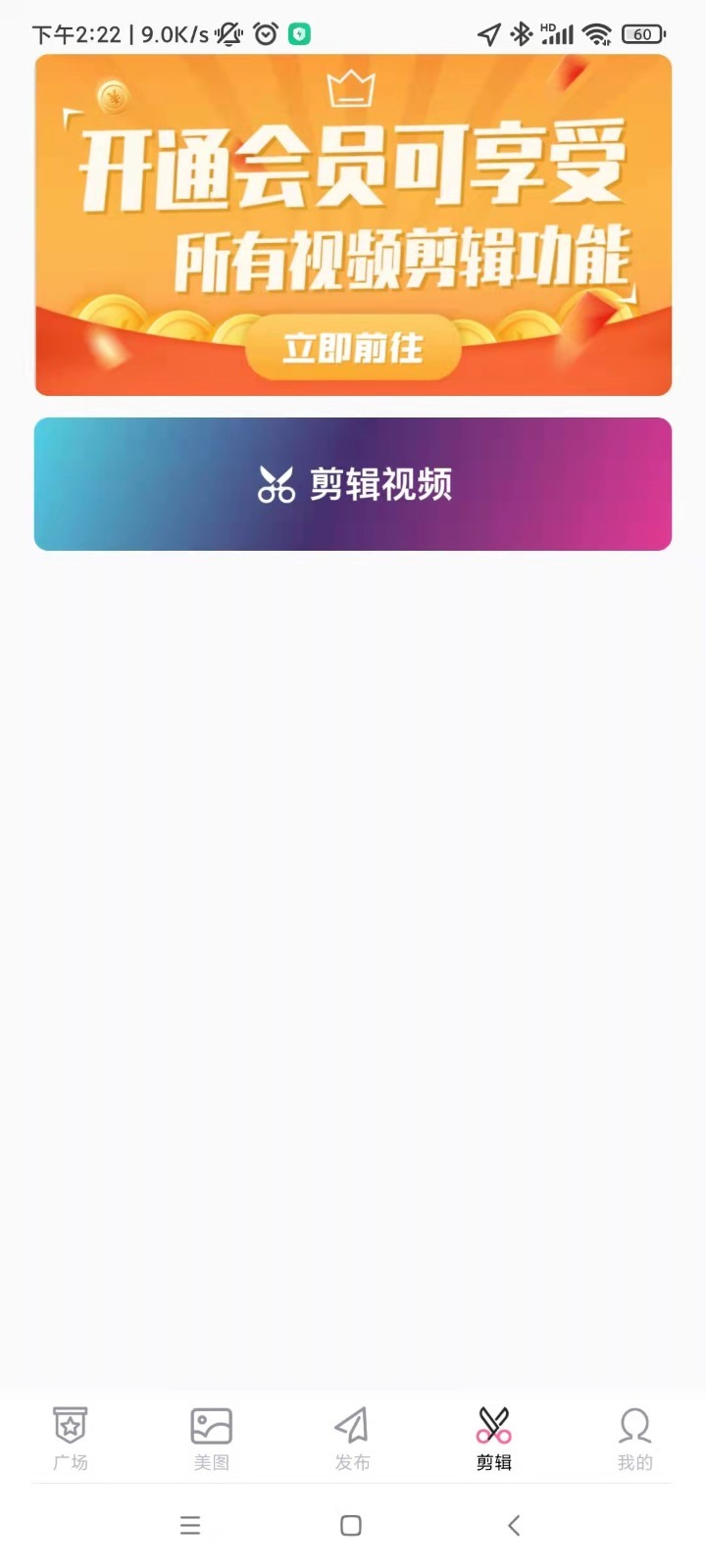Select the 剪辑 (Edit) scissors icon
706x1568 pixels.
tap(492, 1424)
